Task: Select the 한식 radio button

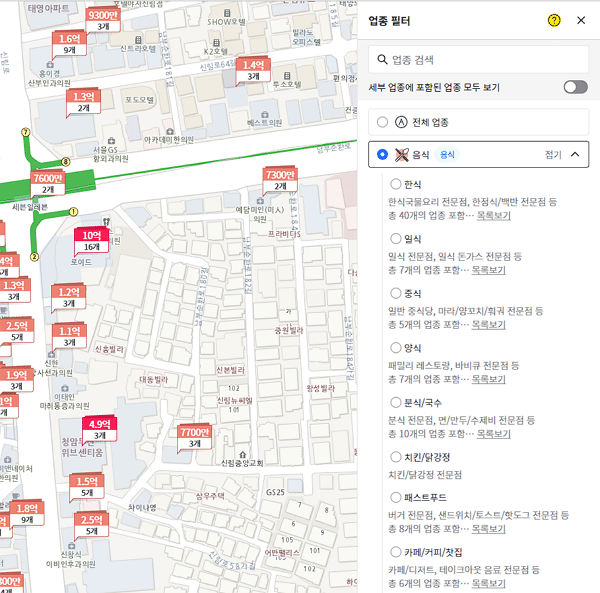Action: pos(396,185)
